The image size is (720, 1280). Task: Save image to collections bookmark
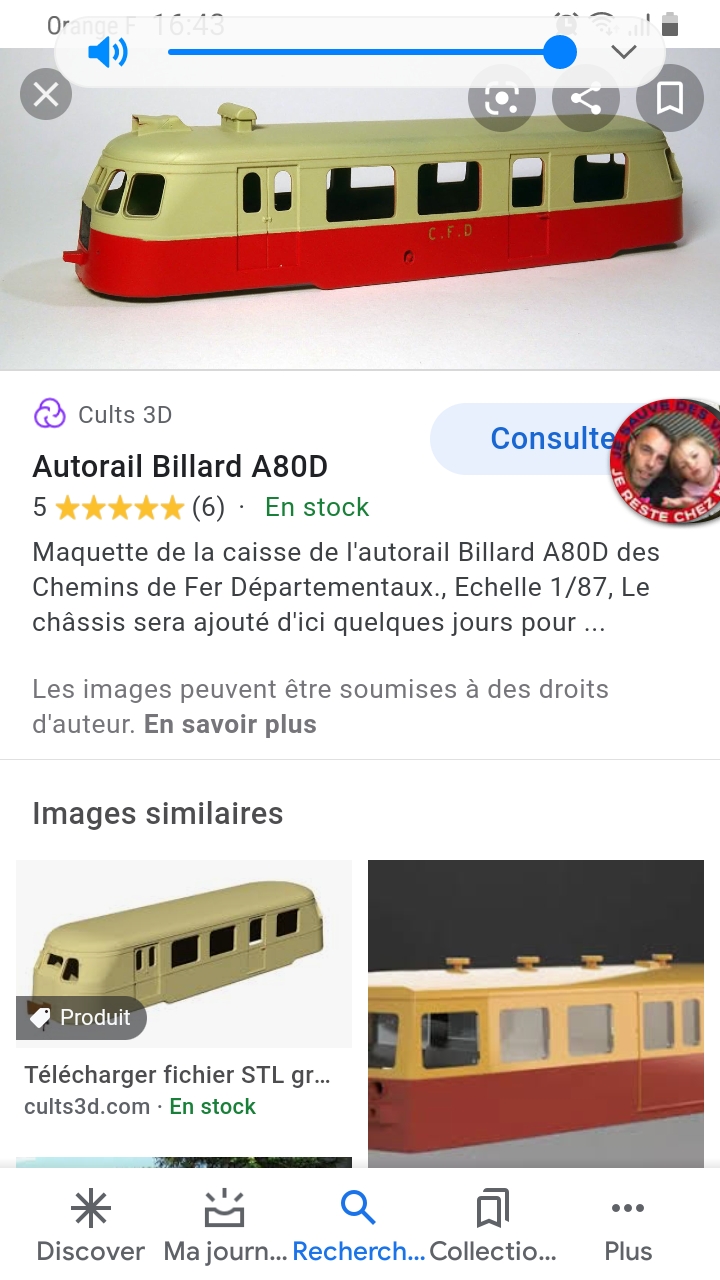[669, 98]
